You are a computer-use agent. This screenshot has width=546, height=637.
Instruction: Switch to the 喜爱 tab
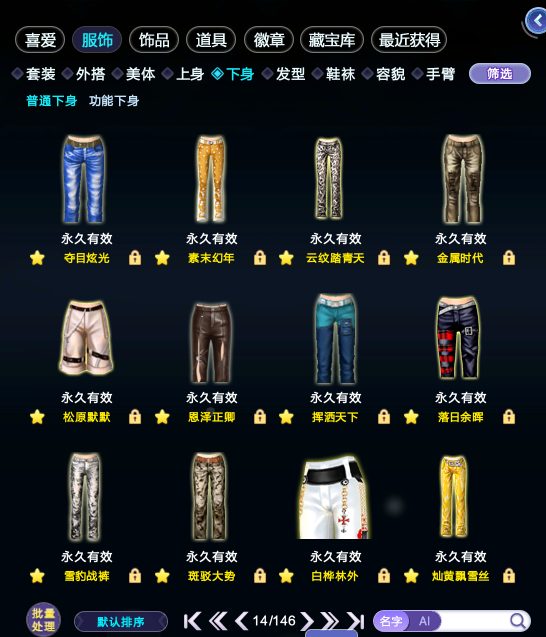(40, 40)
